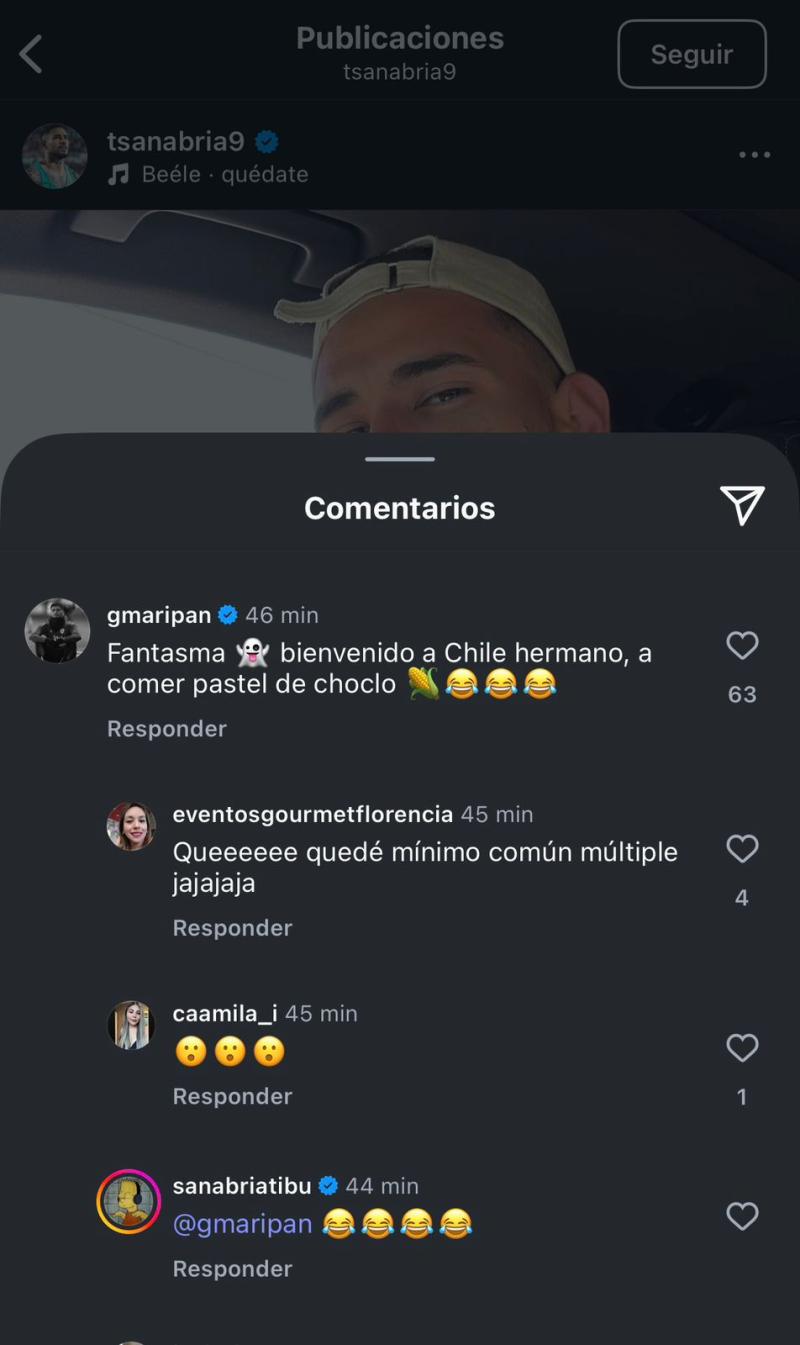Expand the Comentarios sheet via the drag handle
Image resolution: width=800 pixels, height=1345 pixels.
pos(399,459)
